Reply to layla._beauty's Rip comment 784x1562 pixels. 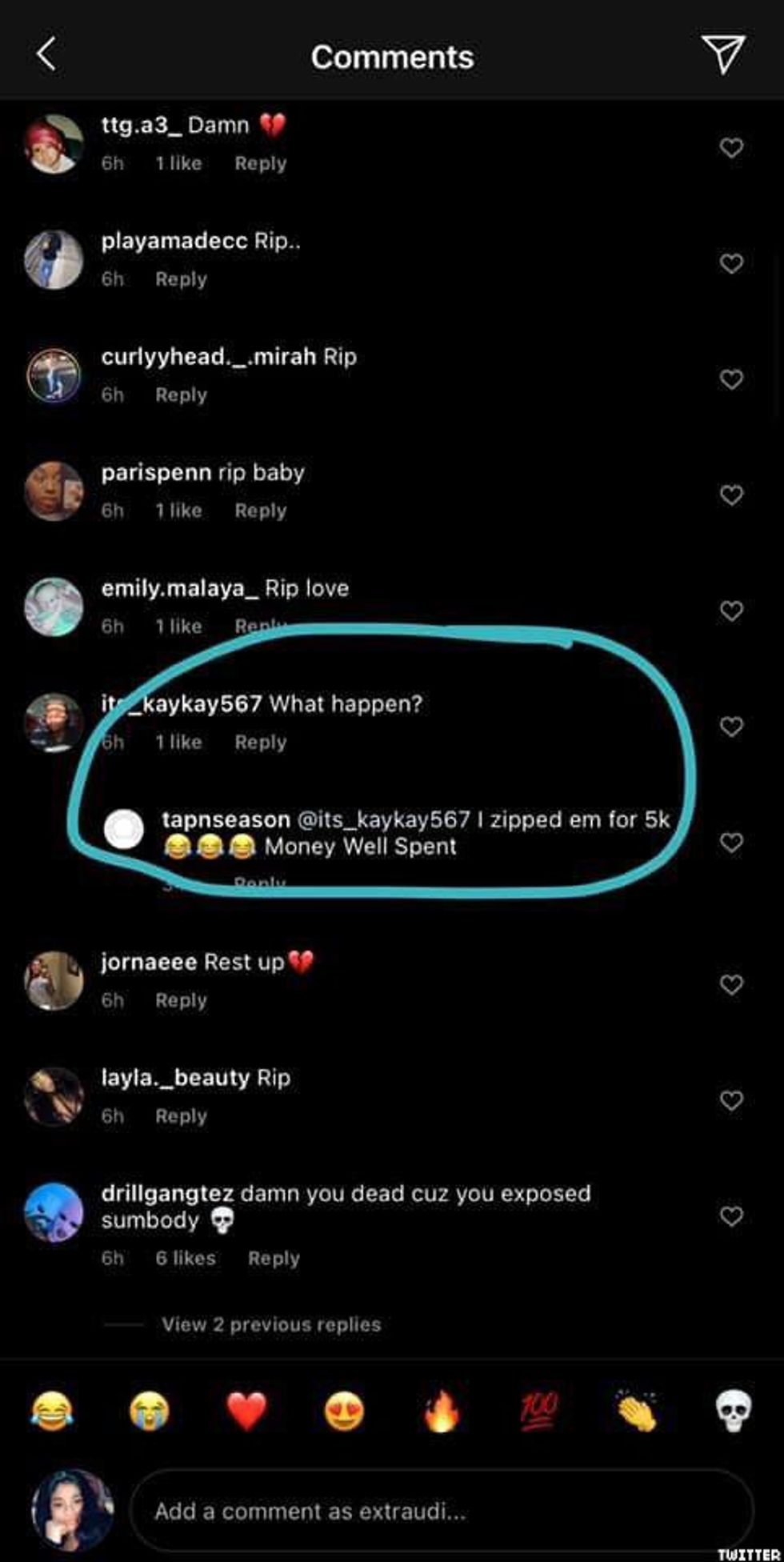(x=181, y=1116)
